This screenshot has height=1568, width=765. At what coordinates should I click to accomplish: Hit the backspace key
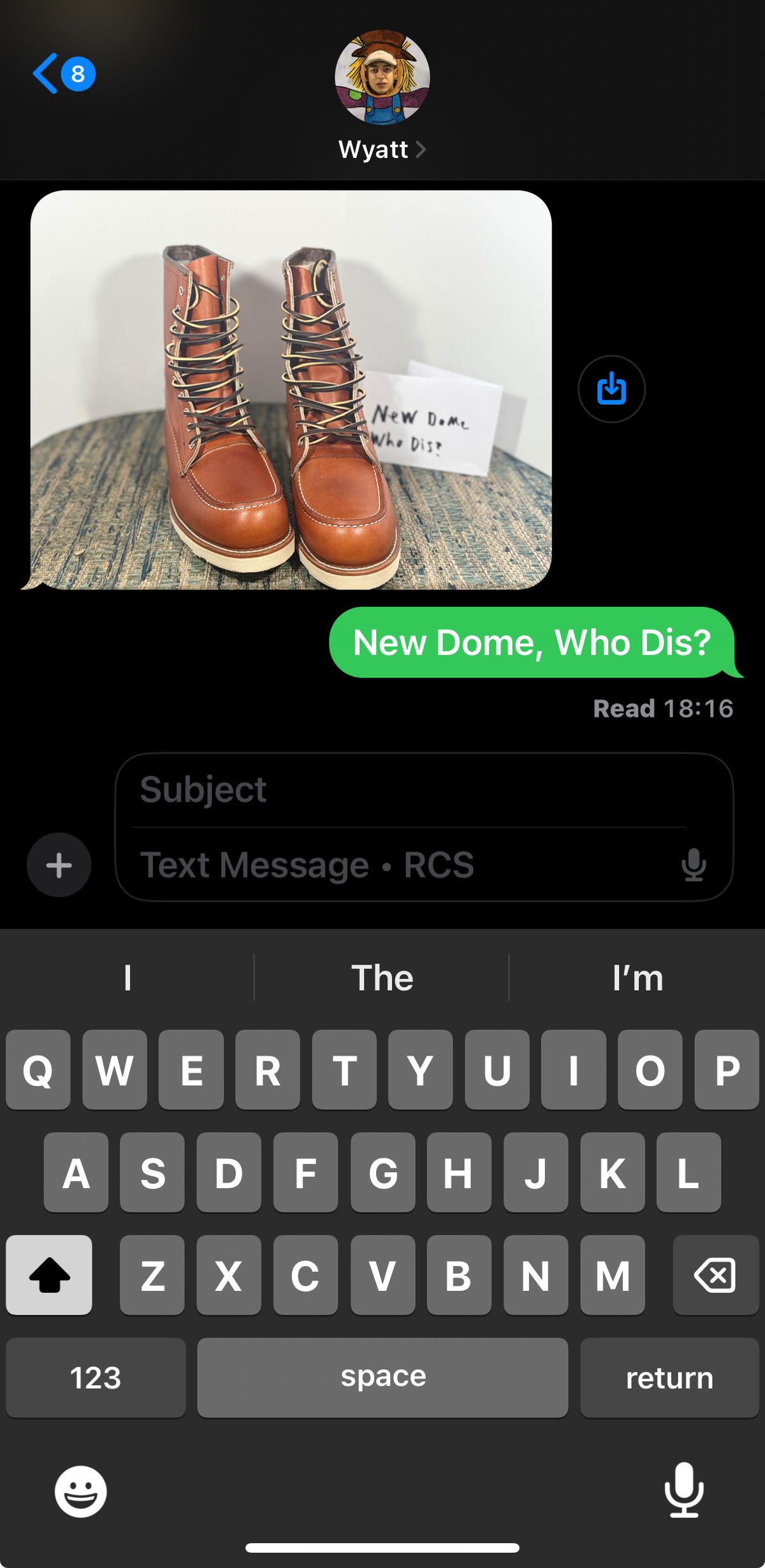(x=715, y=1275)
